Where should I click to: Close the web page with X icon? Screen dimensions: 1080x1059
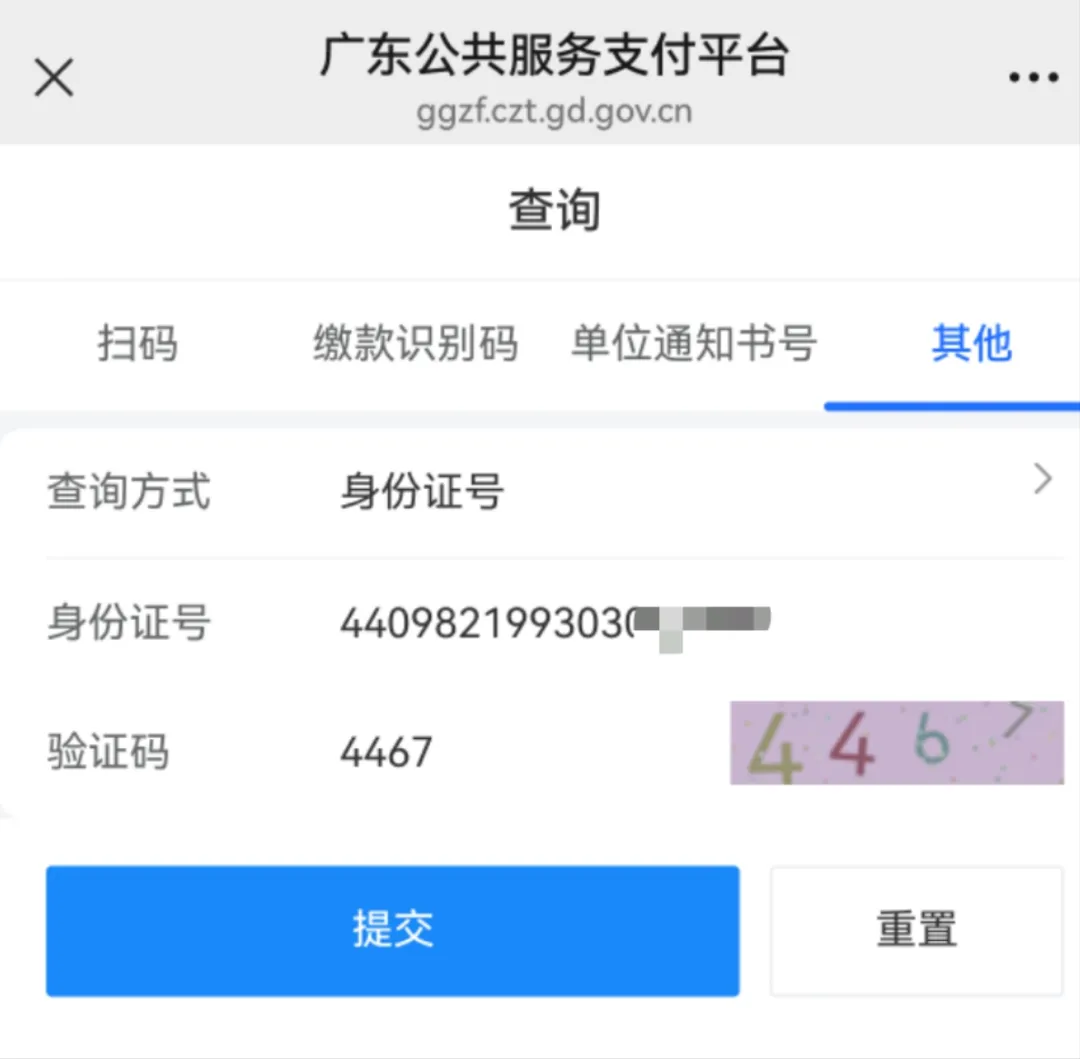click(54, 78)
